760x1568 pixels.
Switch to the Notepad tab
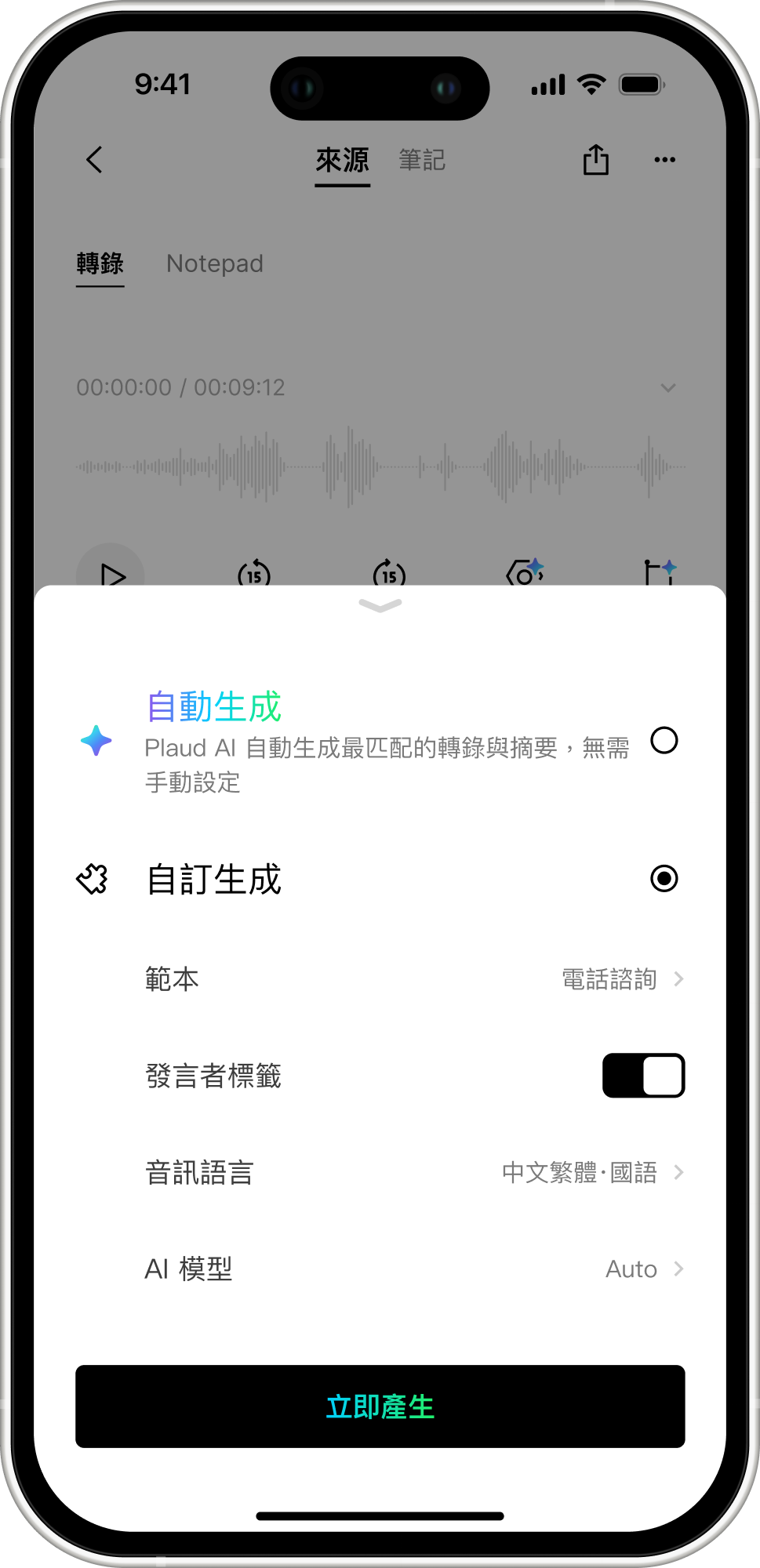coord(214,263)
